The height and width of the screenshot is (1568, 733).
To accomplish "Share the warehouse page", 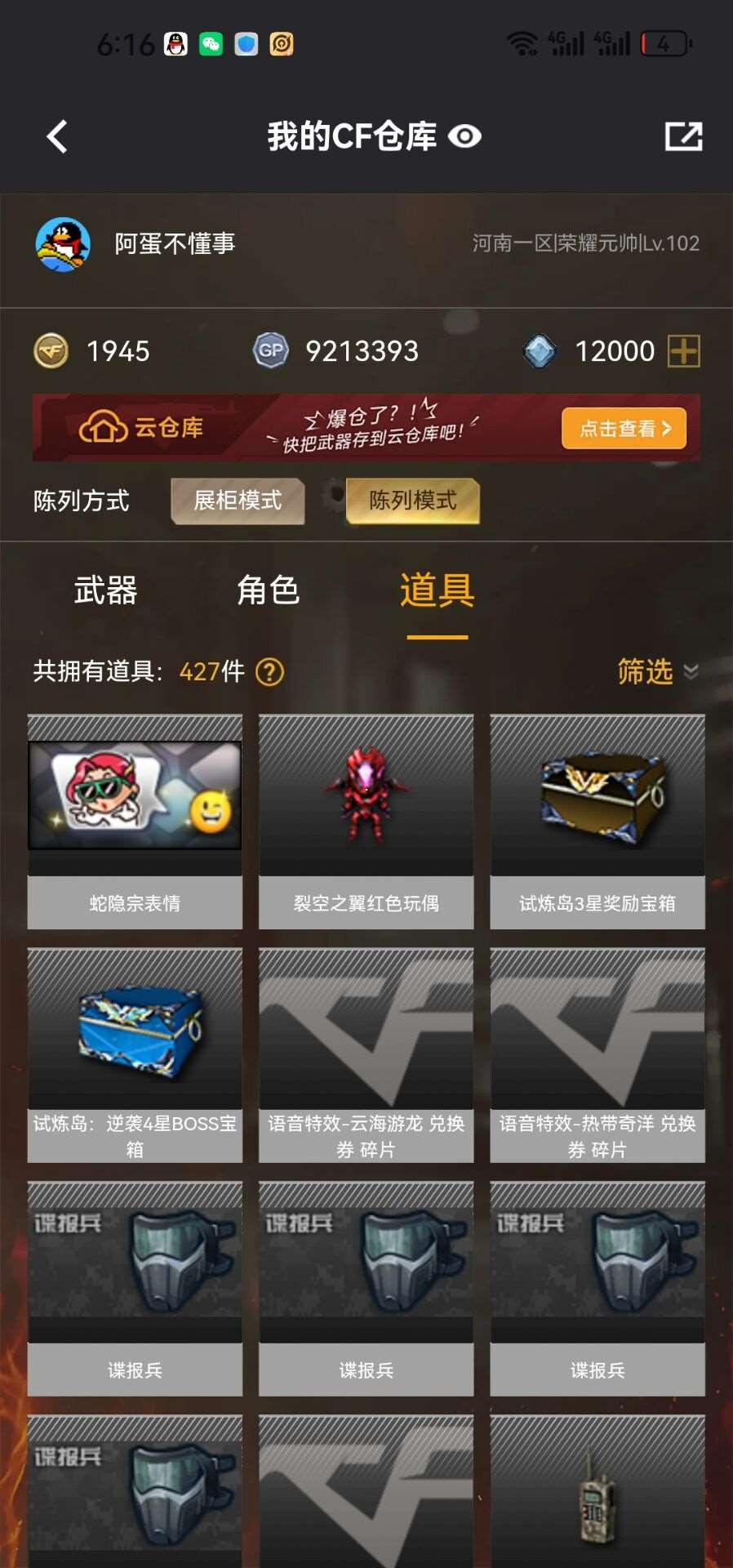I will pos(683,136).
